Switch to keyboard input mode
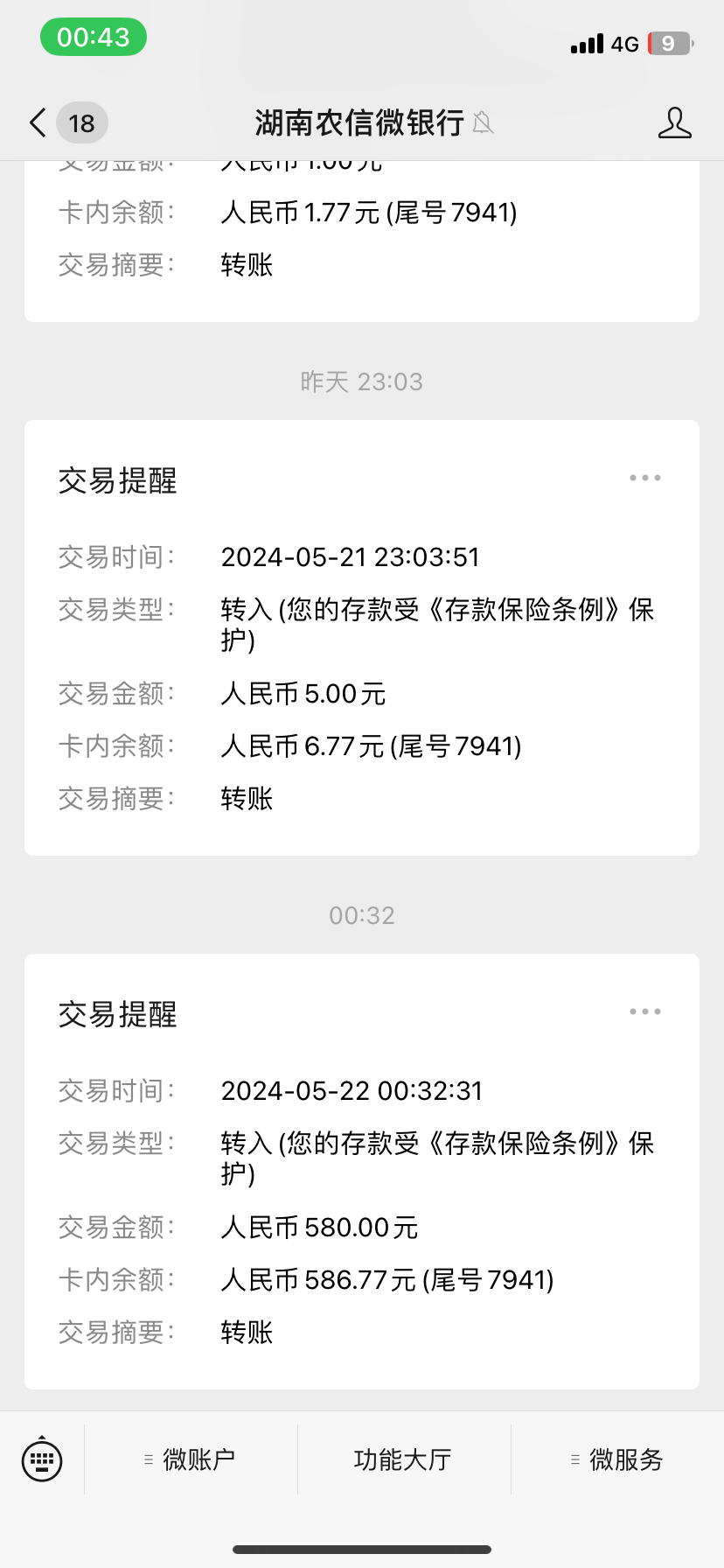The width and height of the screenshot is (724, 1568). [42, 1459]
